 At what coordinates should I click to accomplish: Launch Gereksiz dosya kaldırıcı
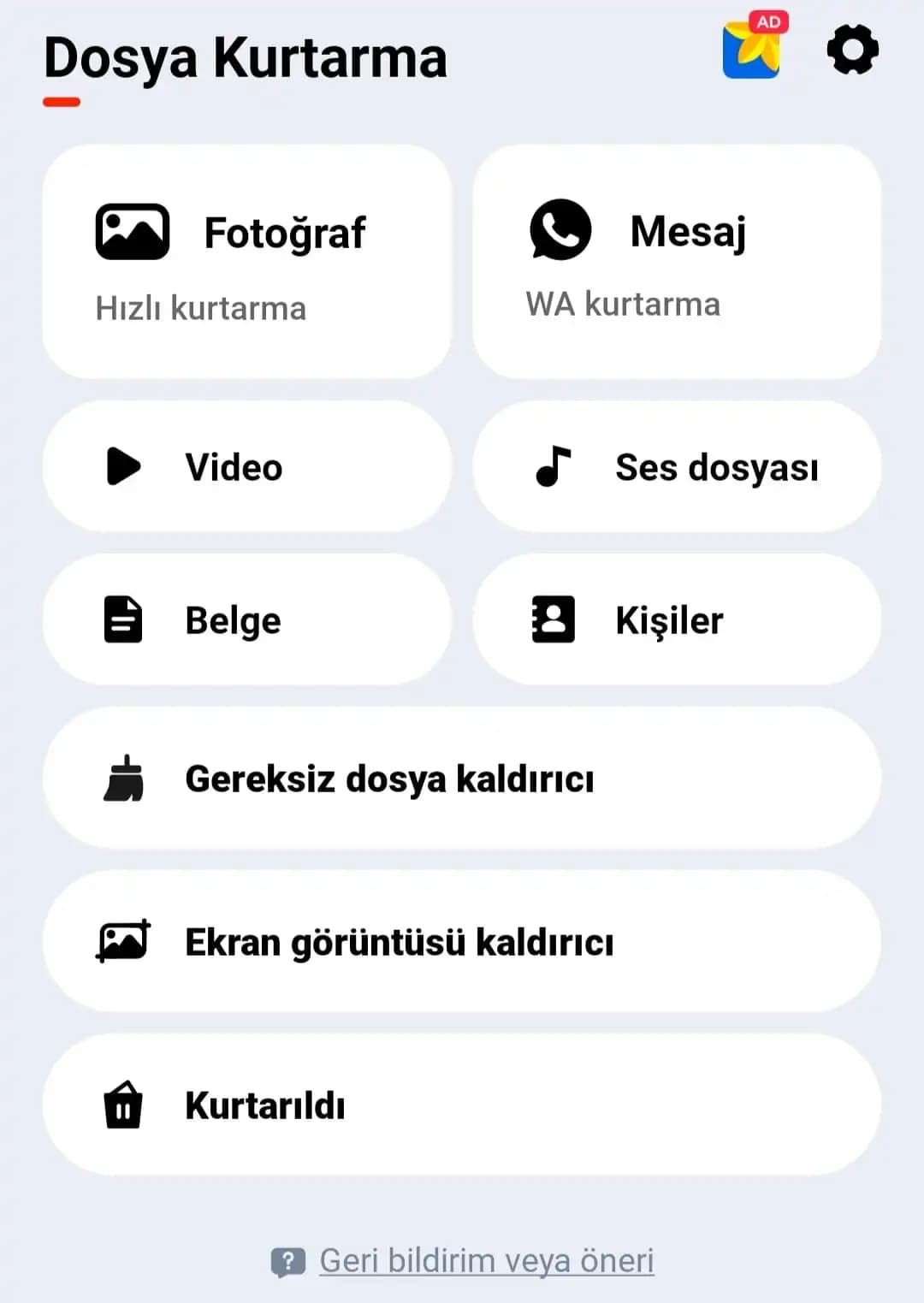coord(462,778)
